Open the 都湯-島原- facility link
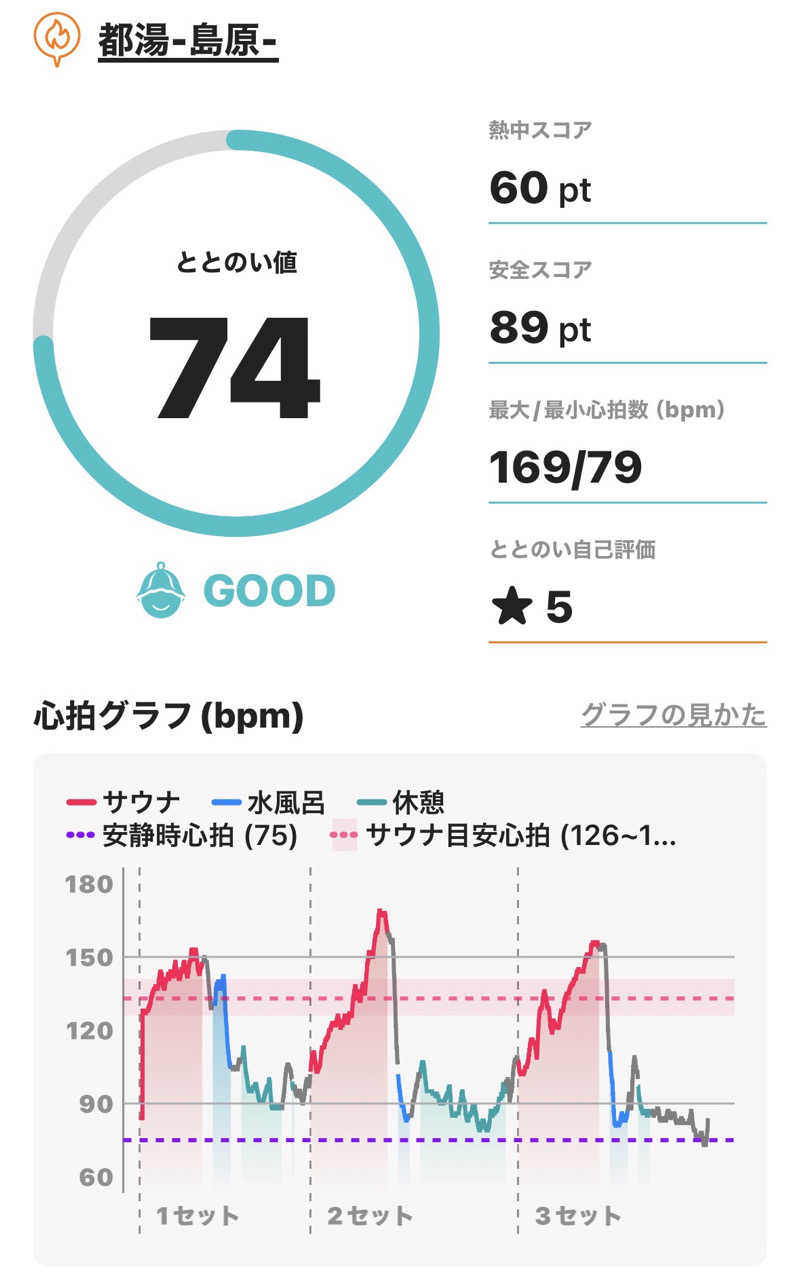The width and height of the screenshot is (800, 1274). pos(187,40)
